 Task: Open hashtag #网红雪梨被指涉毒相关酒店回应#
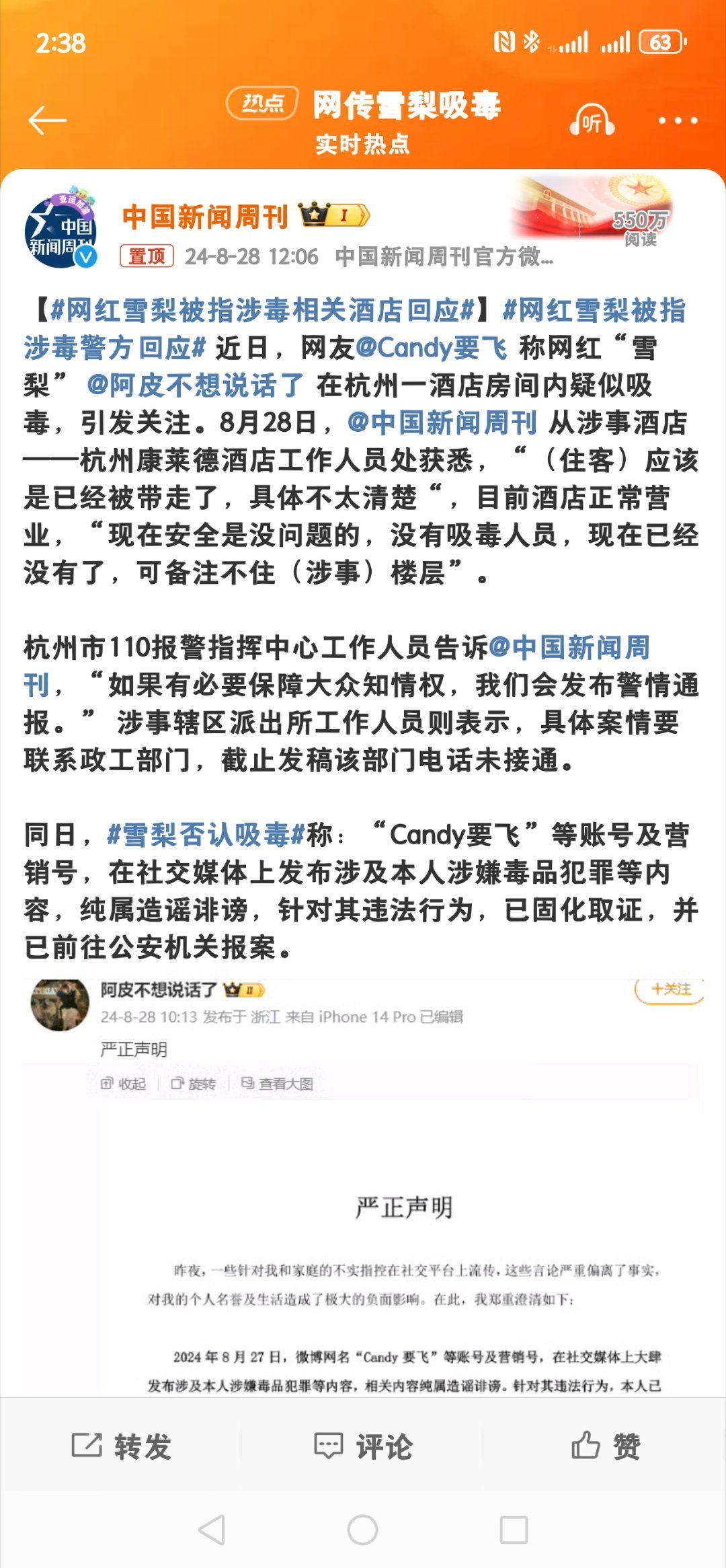tap(263, 311)
